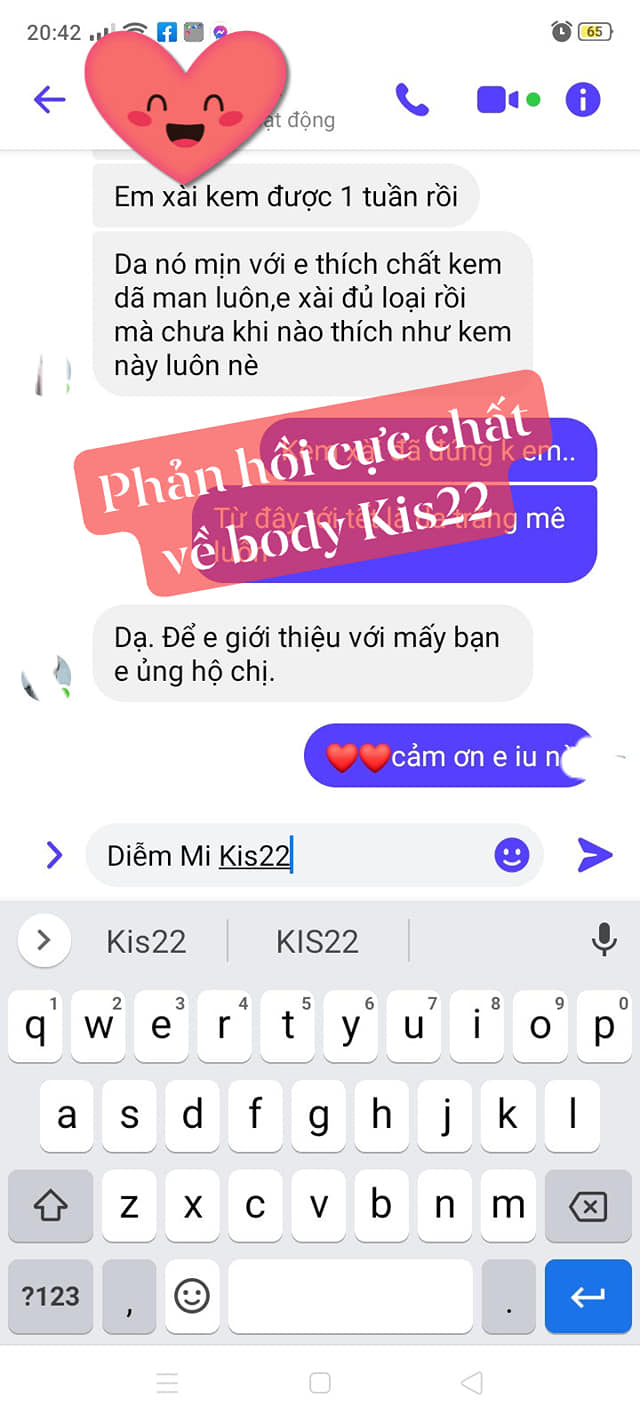
Task: Switch the keyboard to ?123 symbols
Action: (x=50, y=1296)
